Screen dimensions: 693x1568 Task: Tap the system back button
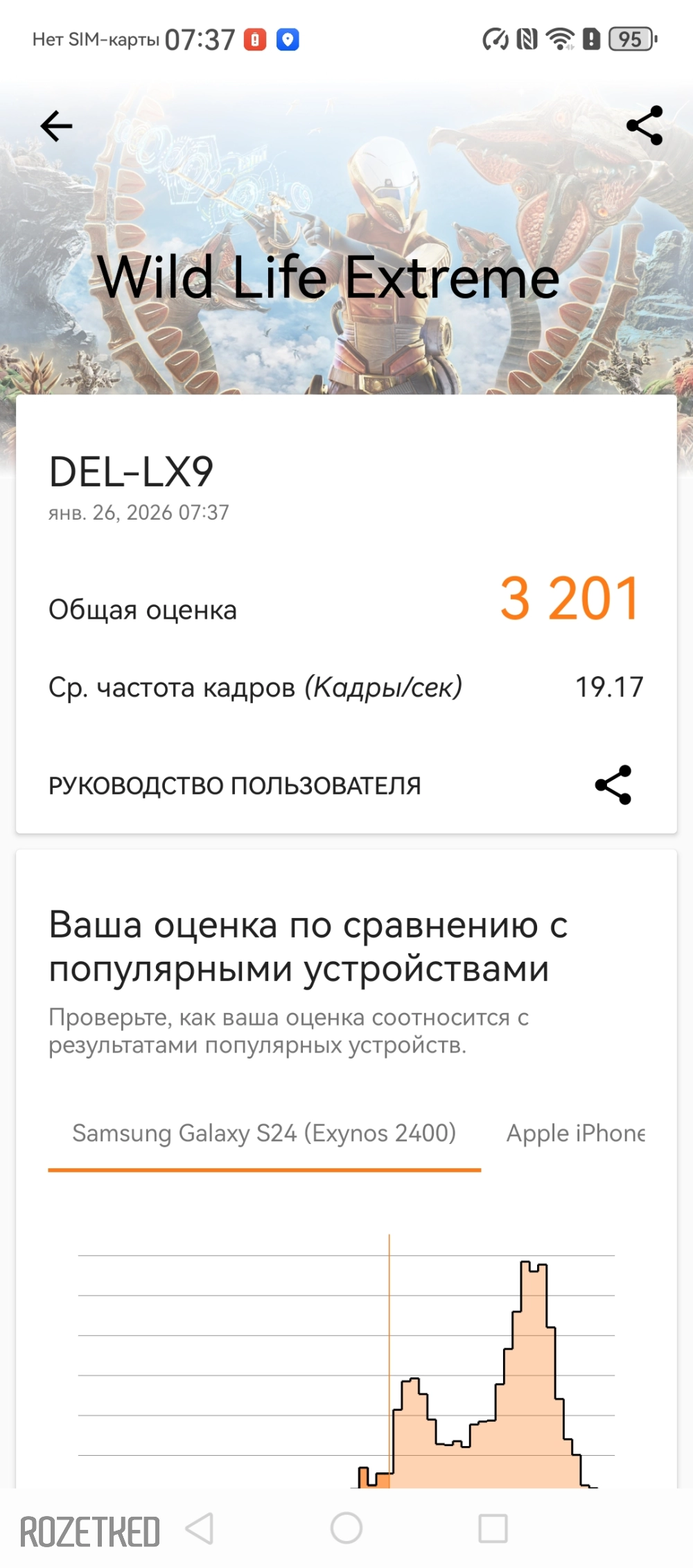(200, 1528)
